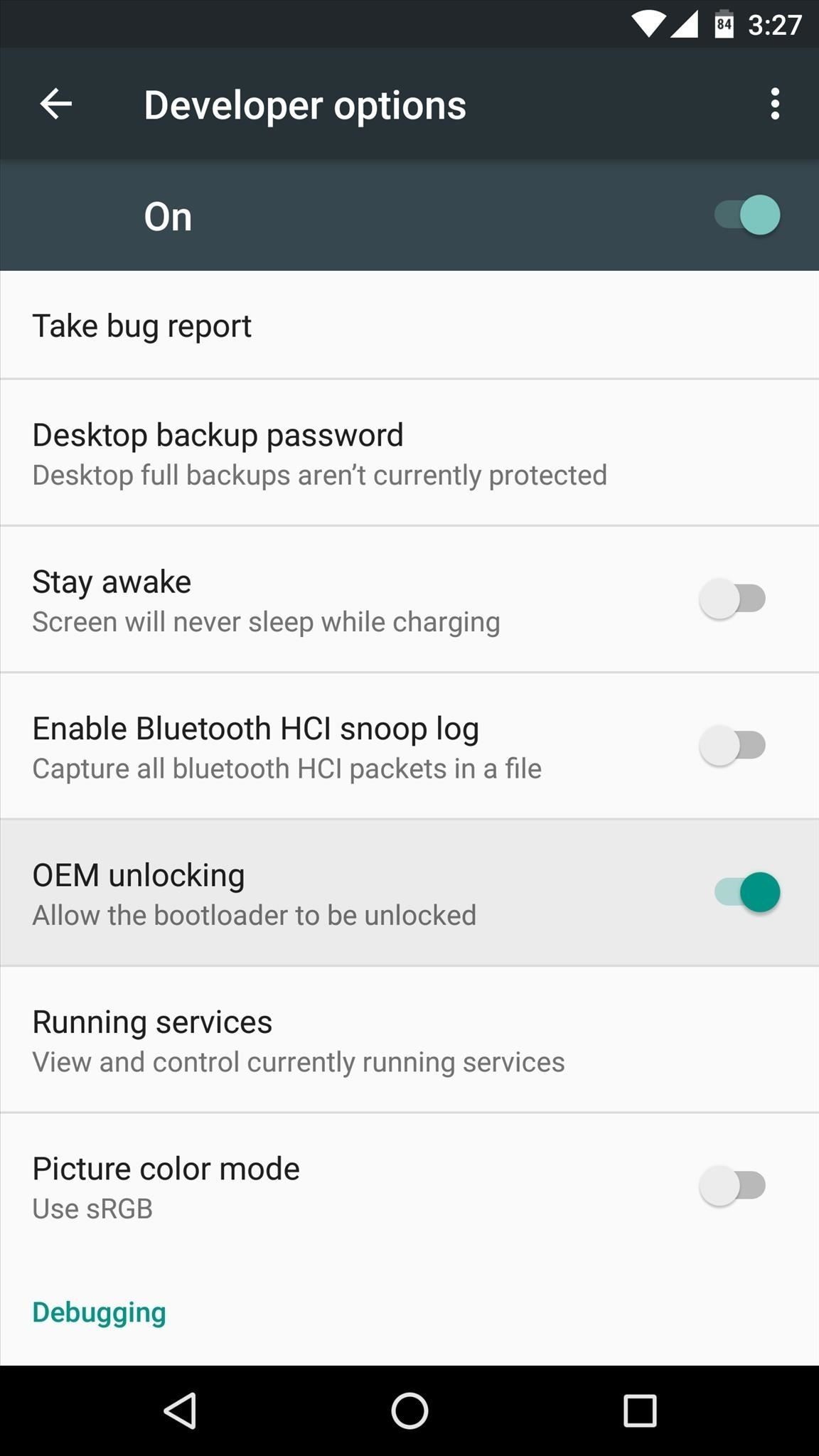Select the OEM unlocking description text

tap(254, 915)
